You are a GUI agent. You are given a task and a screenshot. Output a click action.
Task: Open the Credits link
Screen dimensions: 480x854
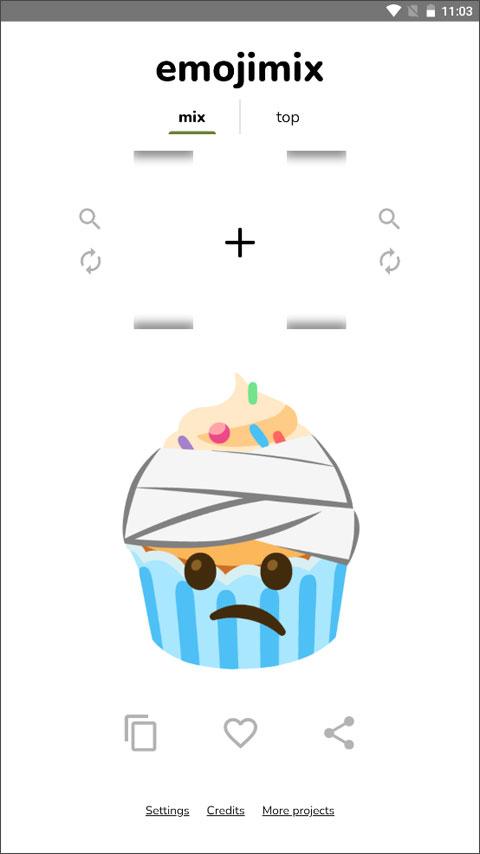(226, 810)
